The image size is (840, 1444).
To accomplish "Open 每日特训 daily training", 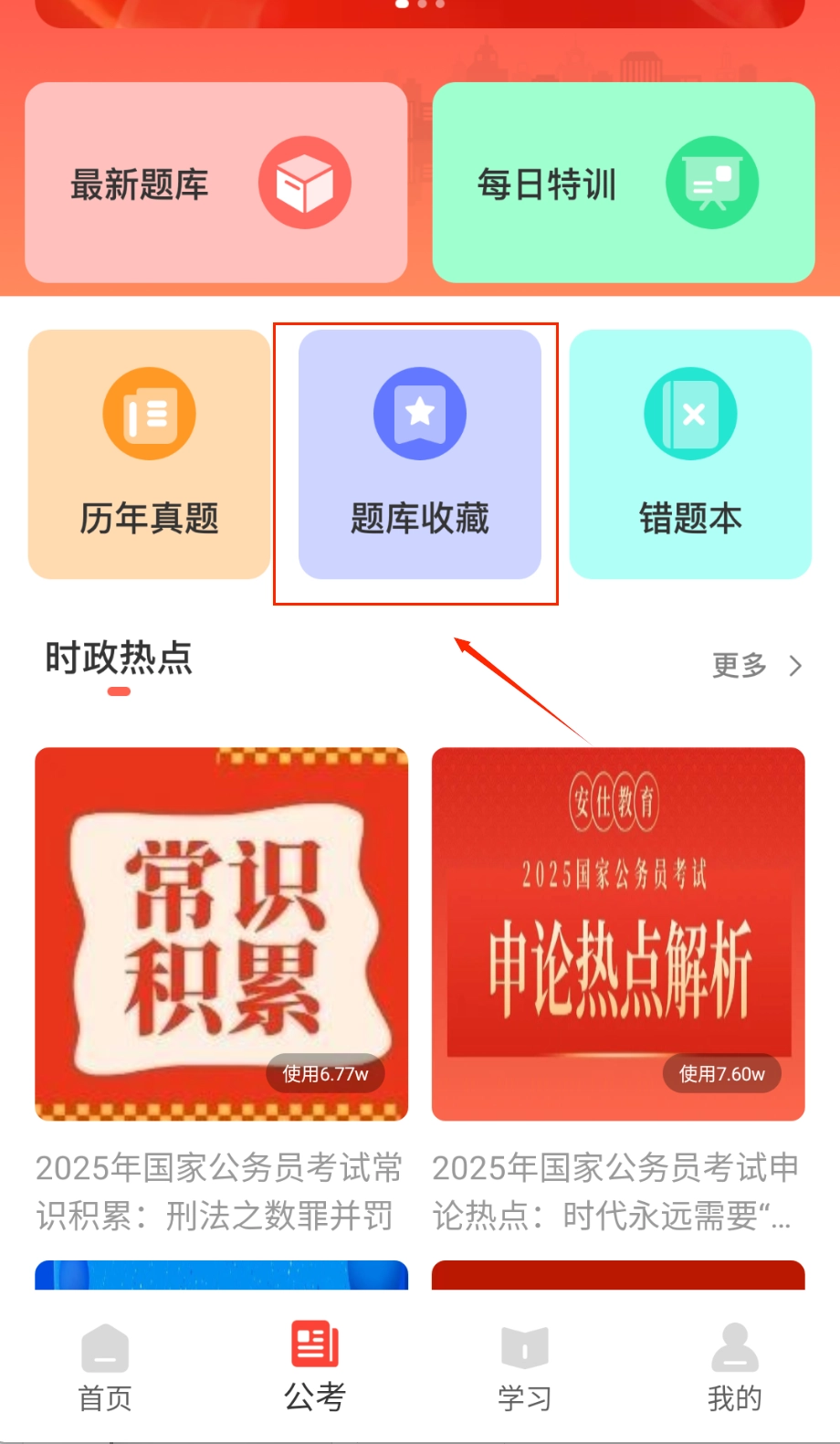I will (x=623, y=183).
